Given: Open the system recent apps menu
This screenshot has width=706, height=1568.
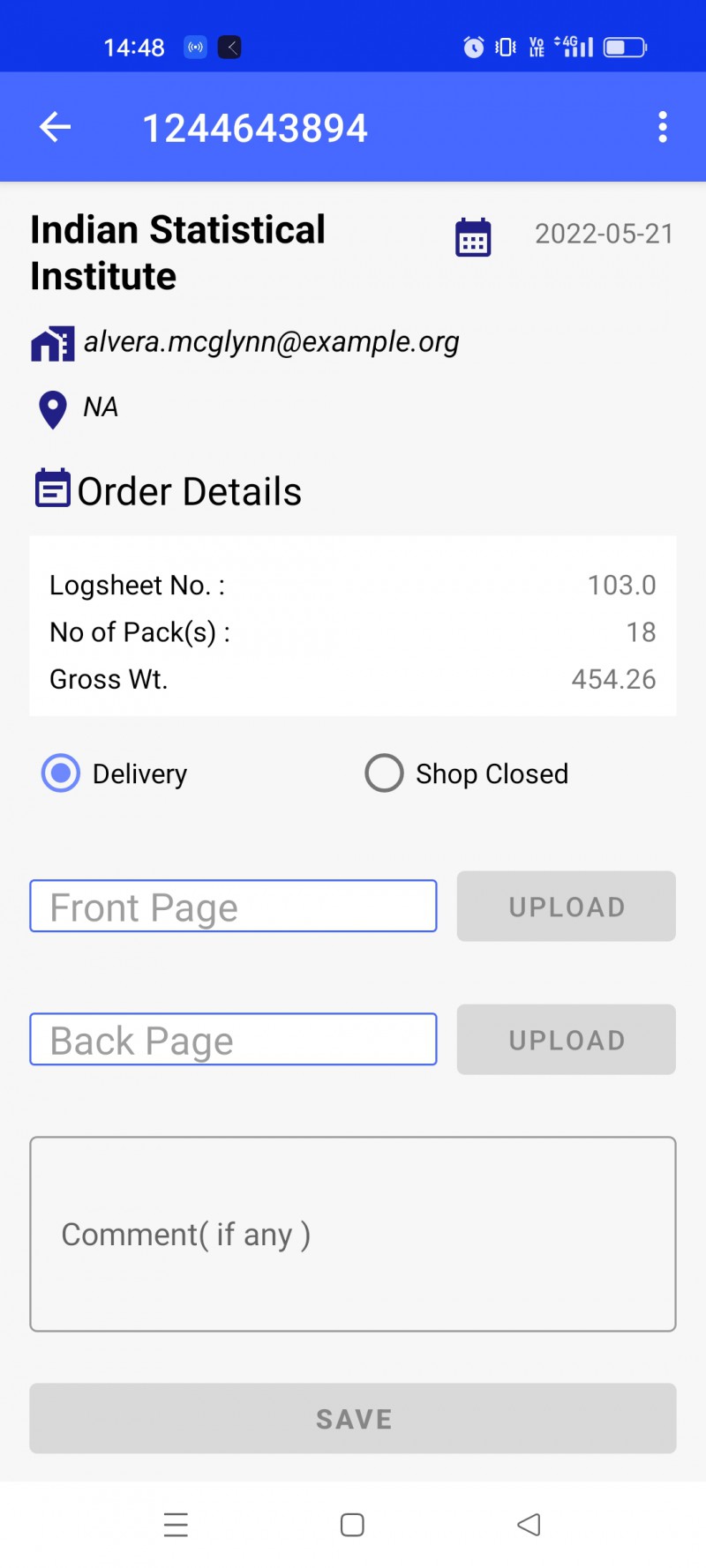Looking at the screenshot, I should (x=176, y=1525).
